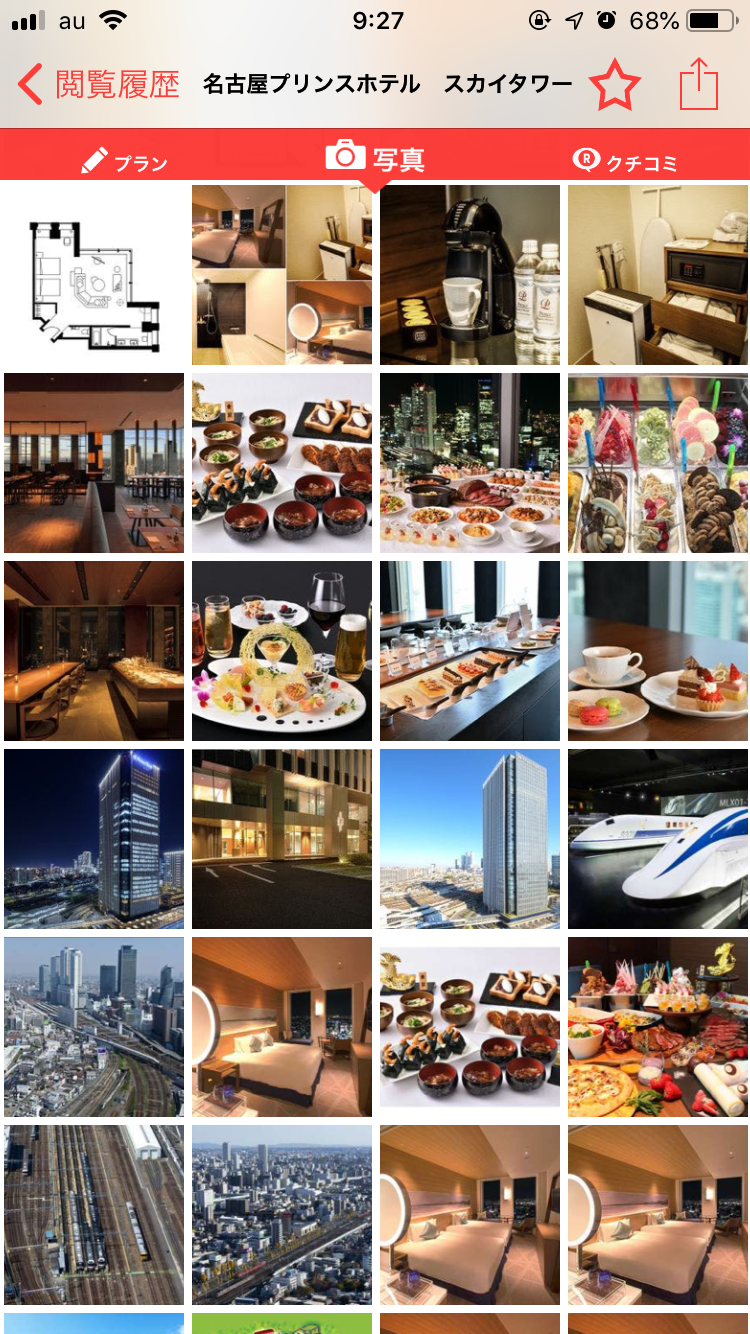Viewport: 750px width, 1334px height.
Task: Open the room safe and drawers photo
Action: pos(657,275)
